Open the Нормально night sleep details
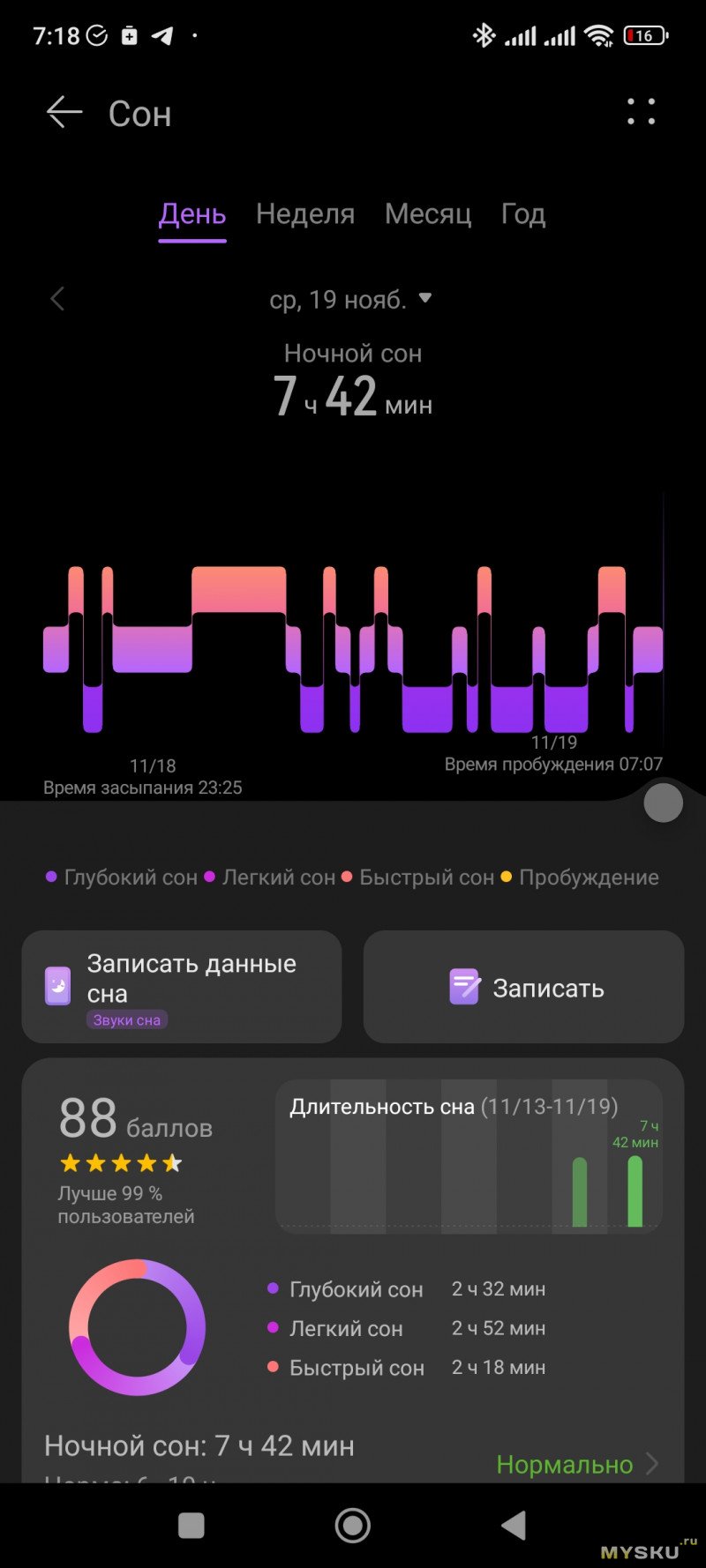The height and width of the screenshot is (1568, 706). click(x=577, y=1464)
